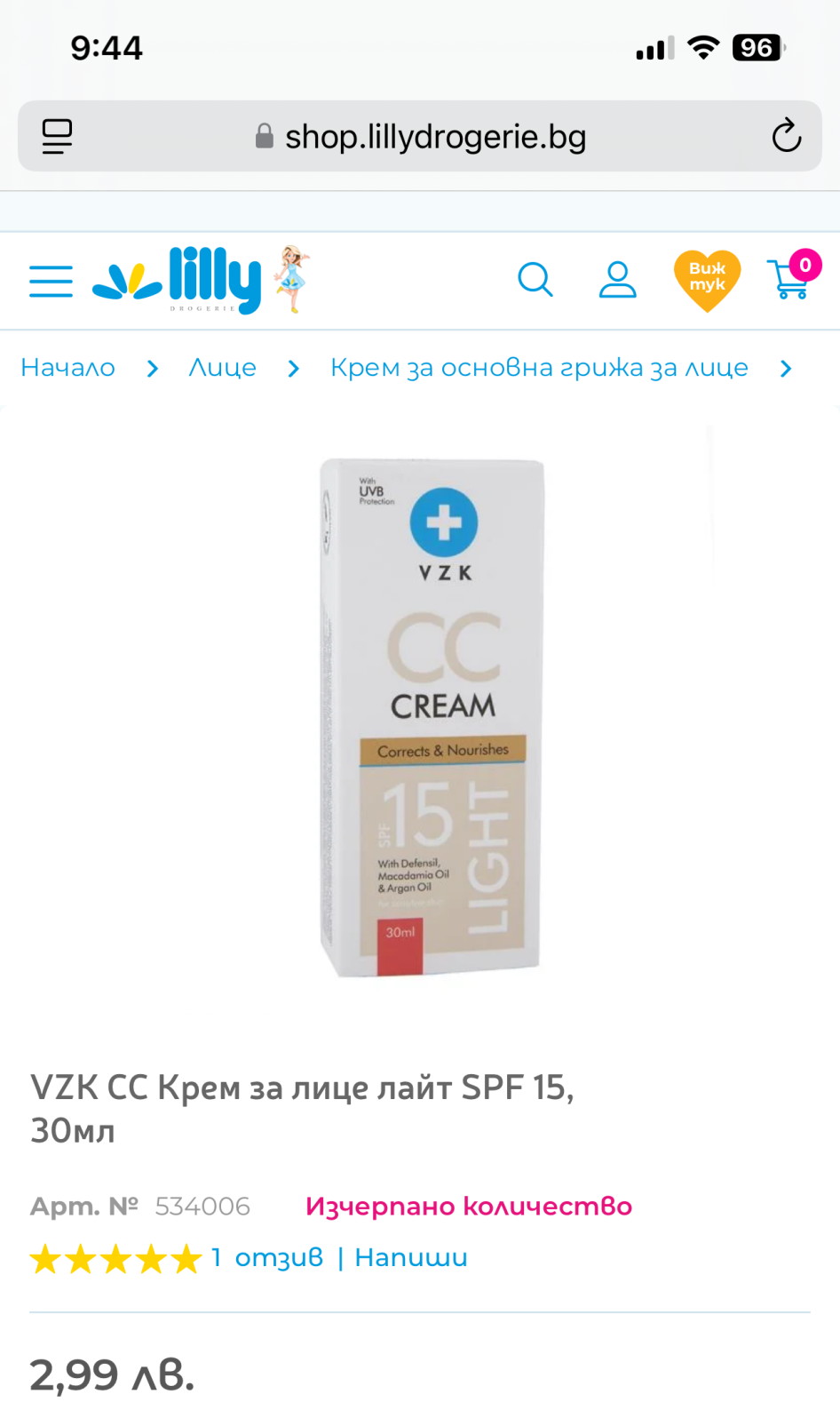View the VZK CC Cream product image
The height and width of the screenshot is (1418, 840).
point(432,718)
